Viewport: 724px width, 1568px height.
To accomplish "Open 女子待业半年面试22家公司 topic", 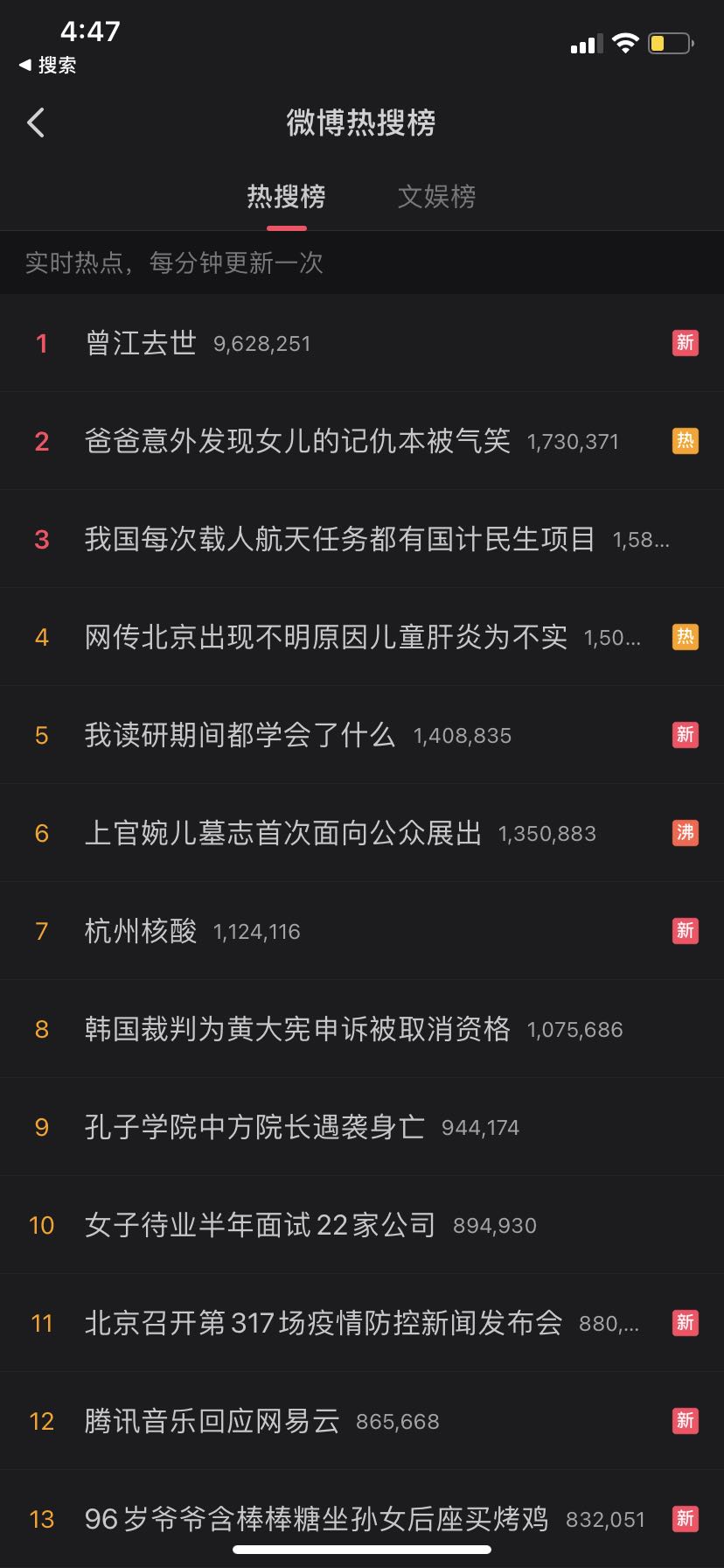I will pos(260,1225).
